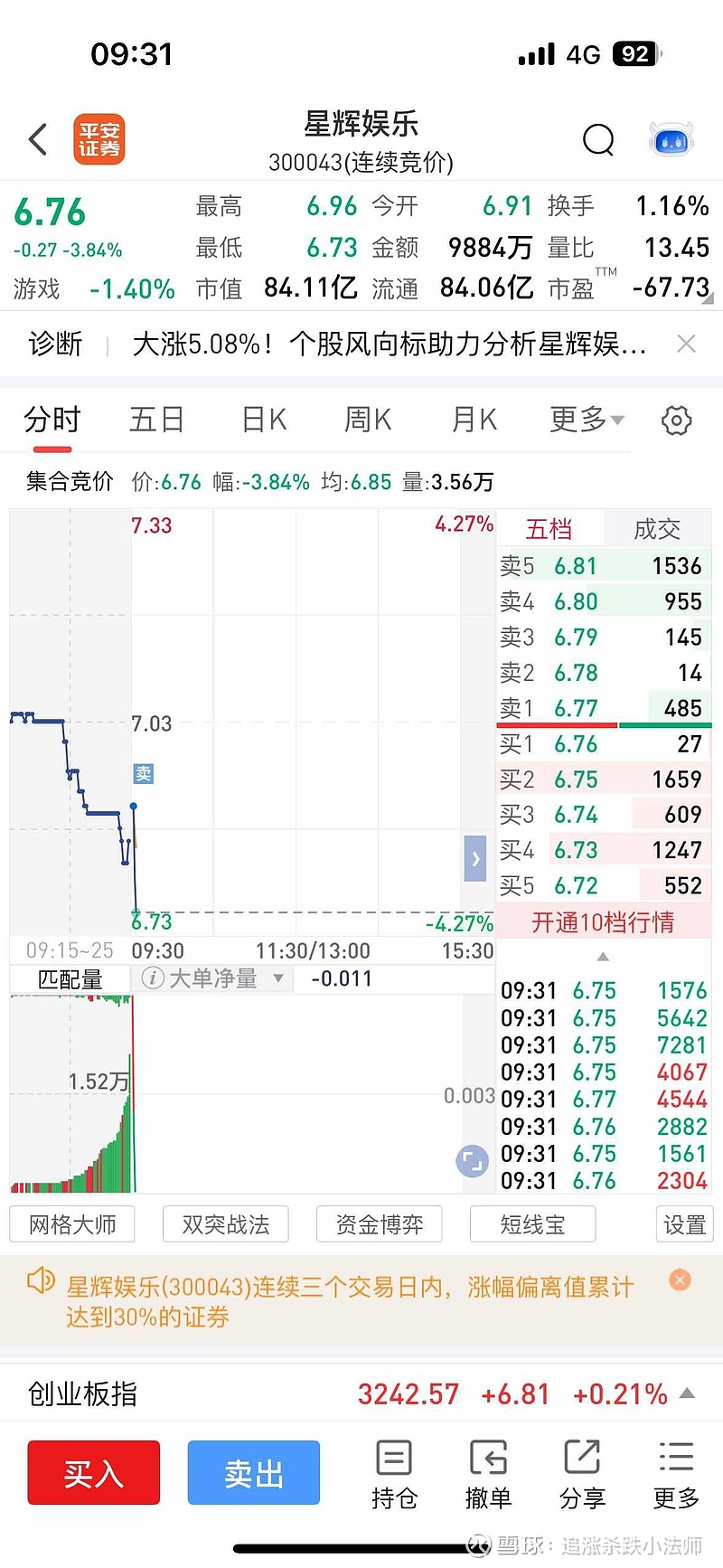Open the robot assistant icon
The width and height of the screenshot is (723, 1568).
point(671,140)
